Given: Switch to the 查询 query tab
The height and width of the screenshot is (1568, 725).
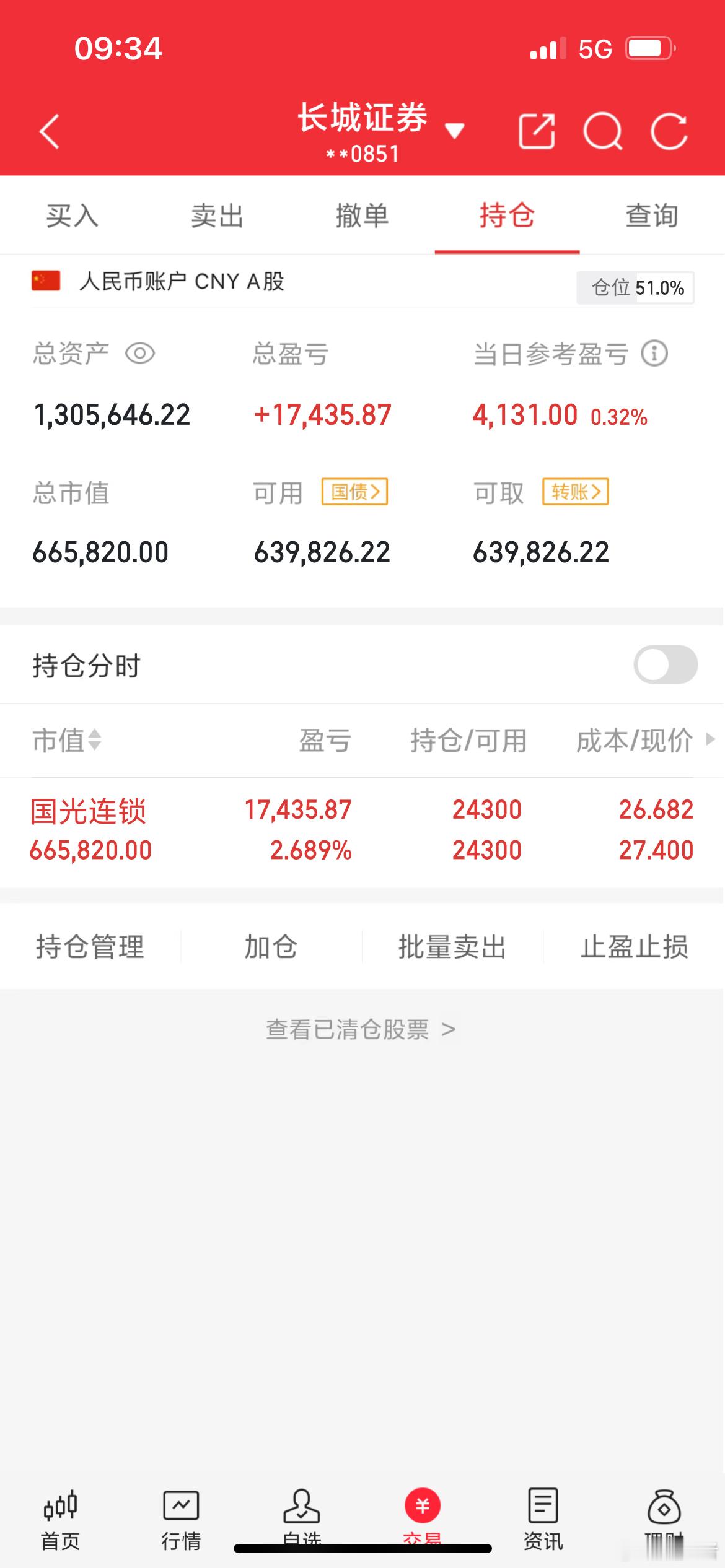Looking at the screenshot, I should [x=651, y=216].
